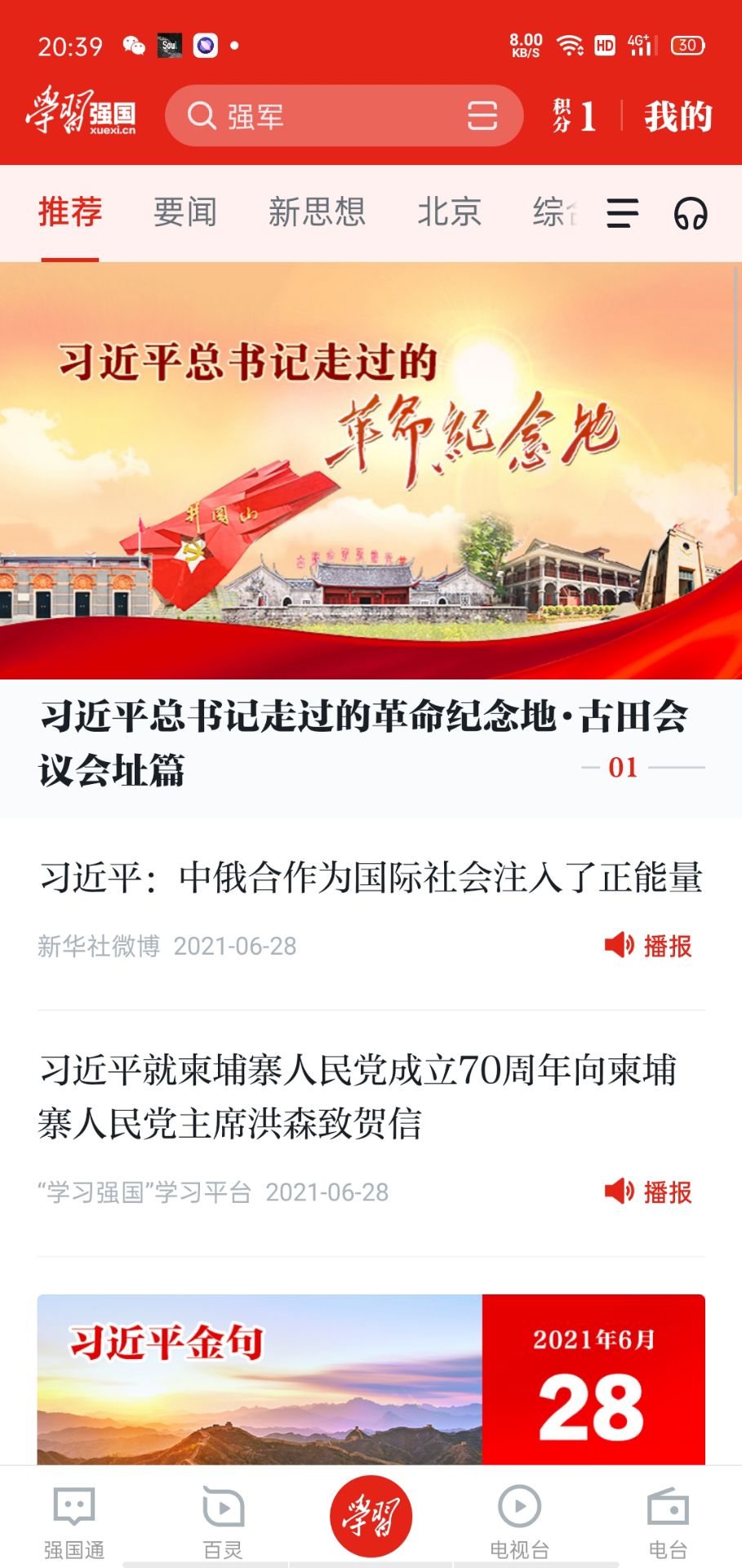Image resolution: width=742 pixels, height=1568 pixels.
Task: Play 播报 for the 中俄合作 article
Action: (x=649, y=946)
